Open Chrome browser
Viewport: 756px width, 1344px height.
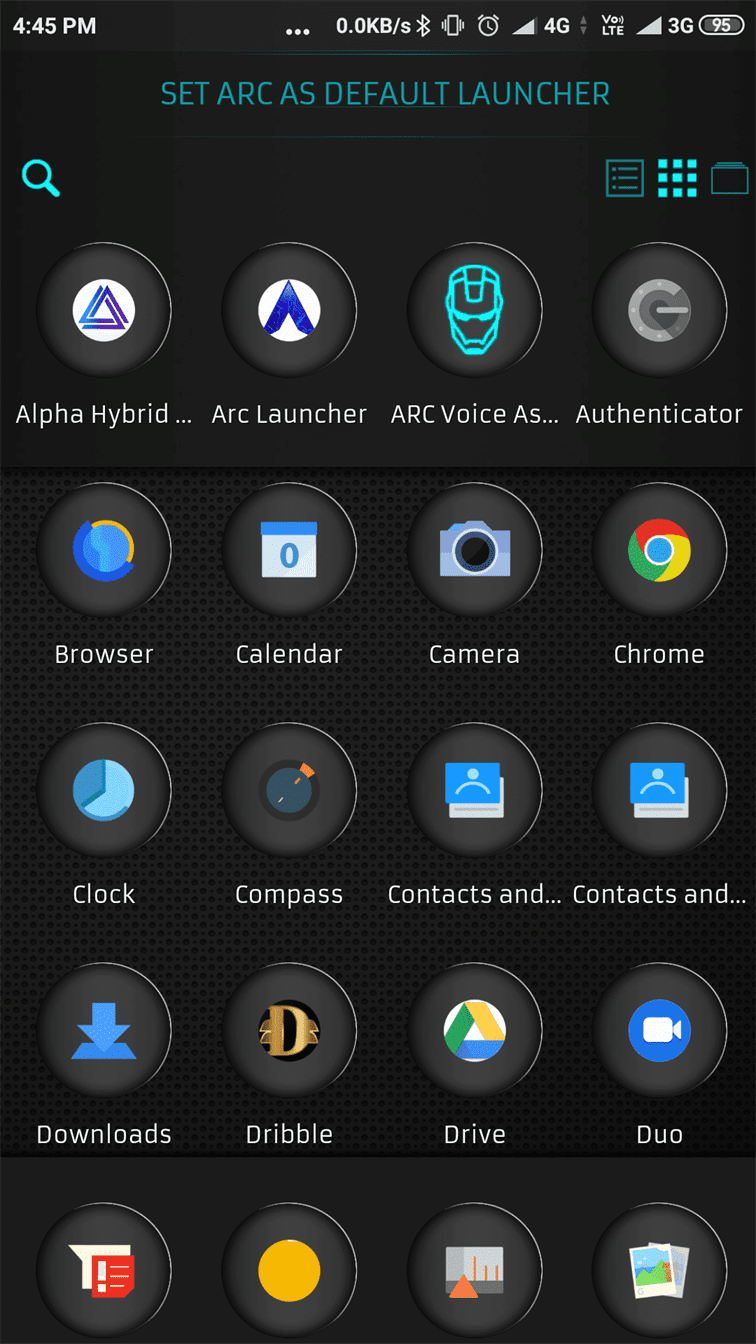(659, 550)
